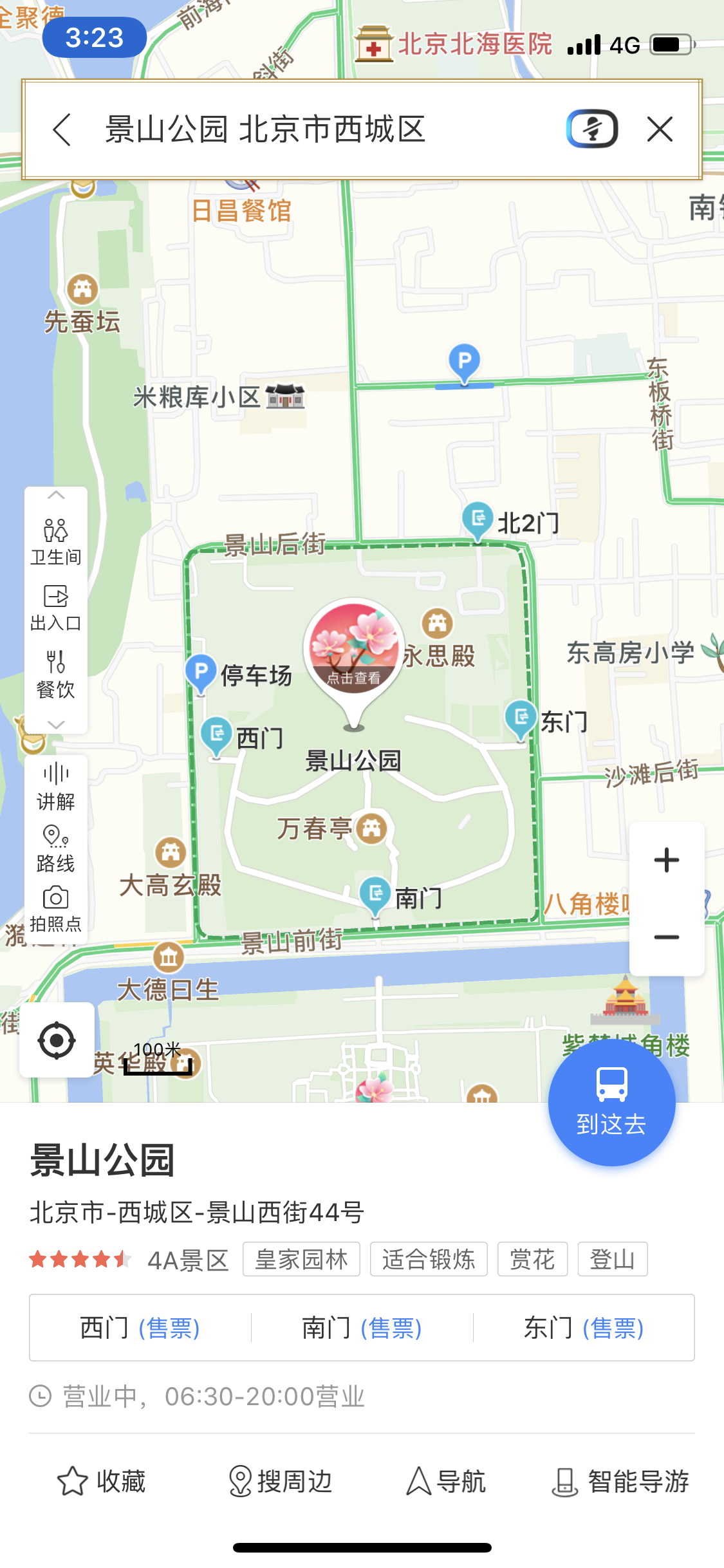Viewport: 724px width, 1568px height.
Task: Select 西门 ticket entrance
Action: (x=140, y=1327)
